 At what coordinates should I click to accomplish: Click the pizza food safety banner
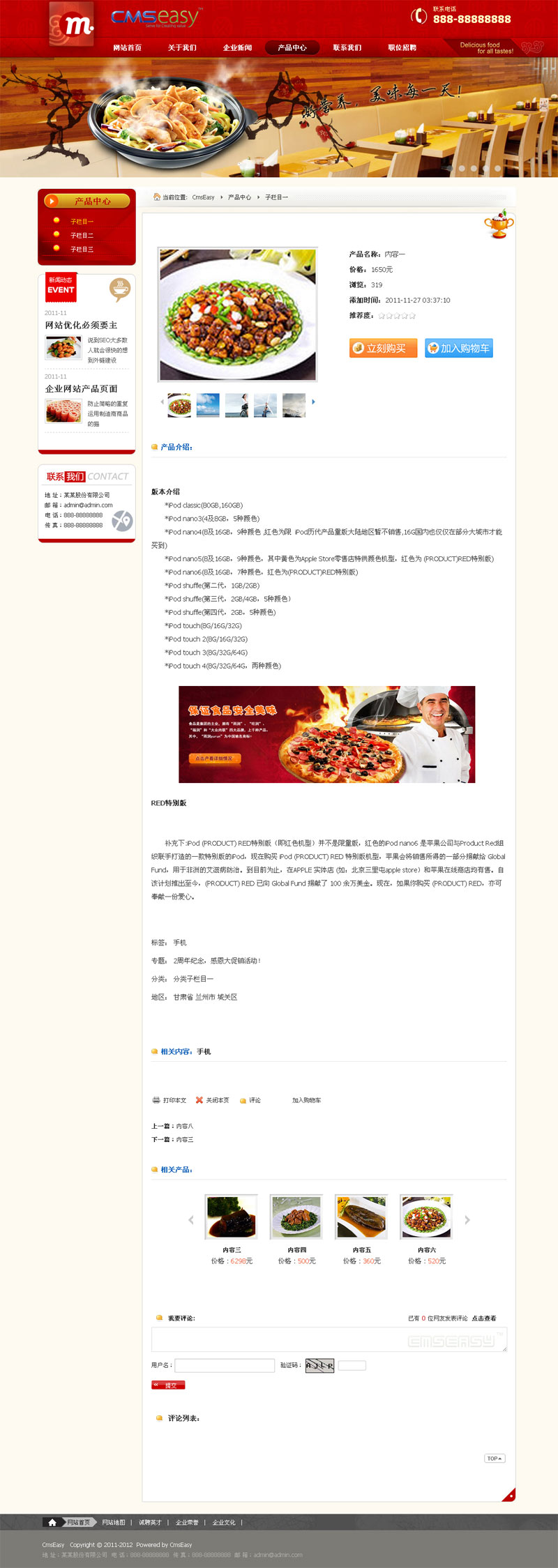[326, 734]
